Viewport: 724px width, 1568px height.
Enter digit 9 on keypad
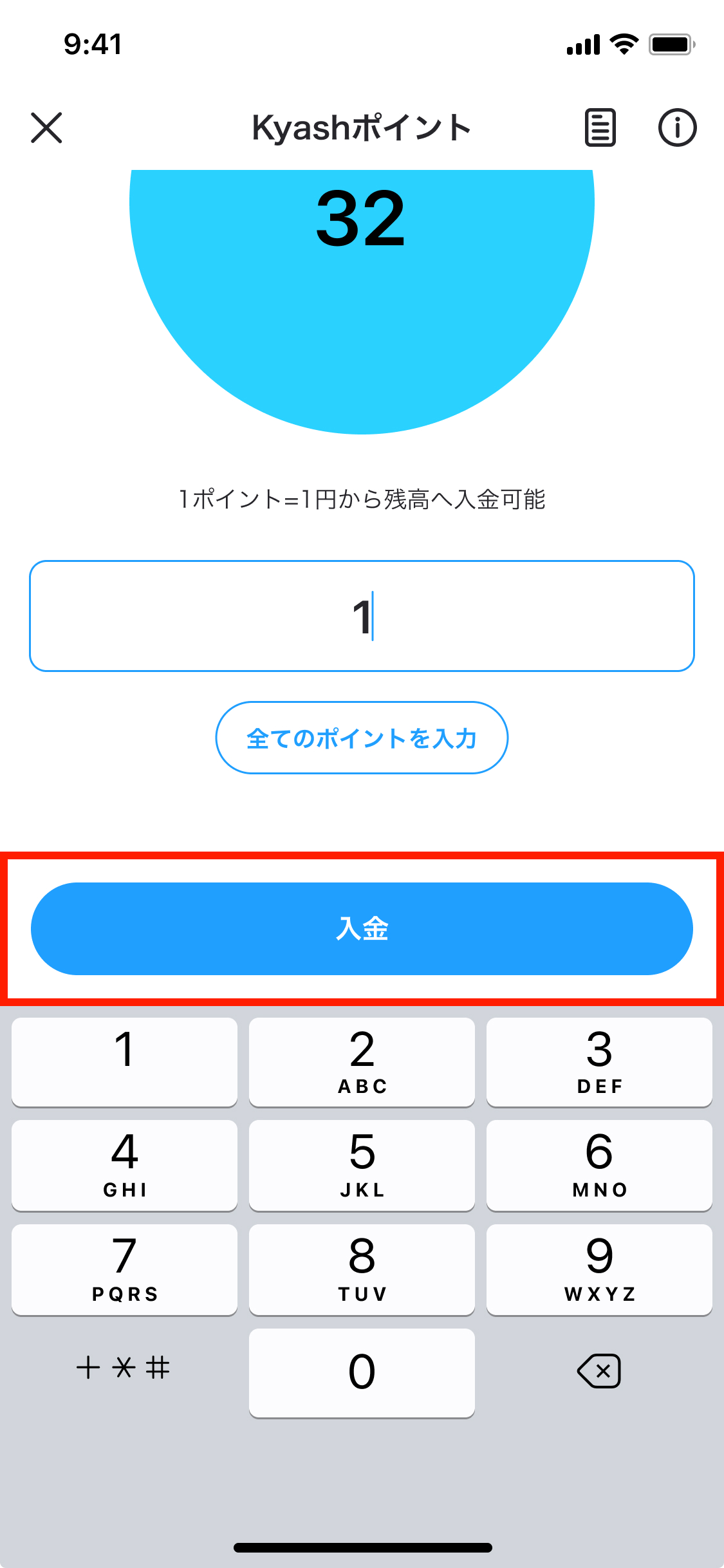[599, 1269]
